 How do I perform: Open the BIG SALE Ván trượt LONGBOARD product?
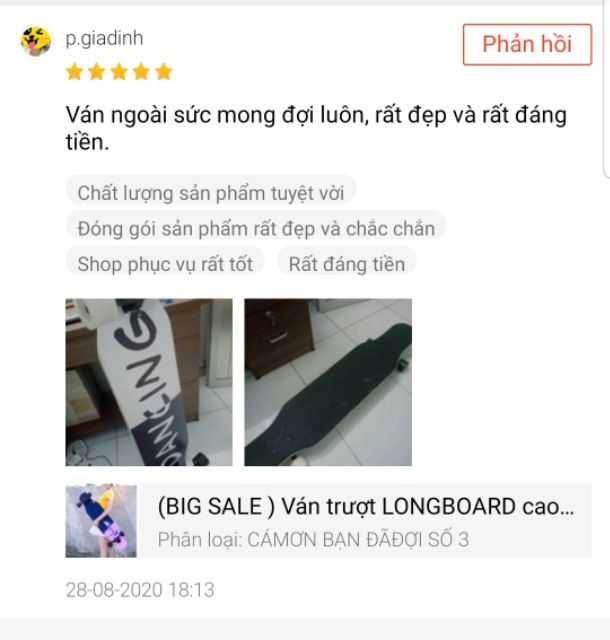coord(366,506)
